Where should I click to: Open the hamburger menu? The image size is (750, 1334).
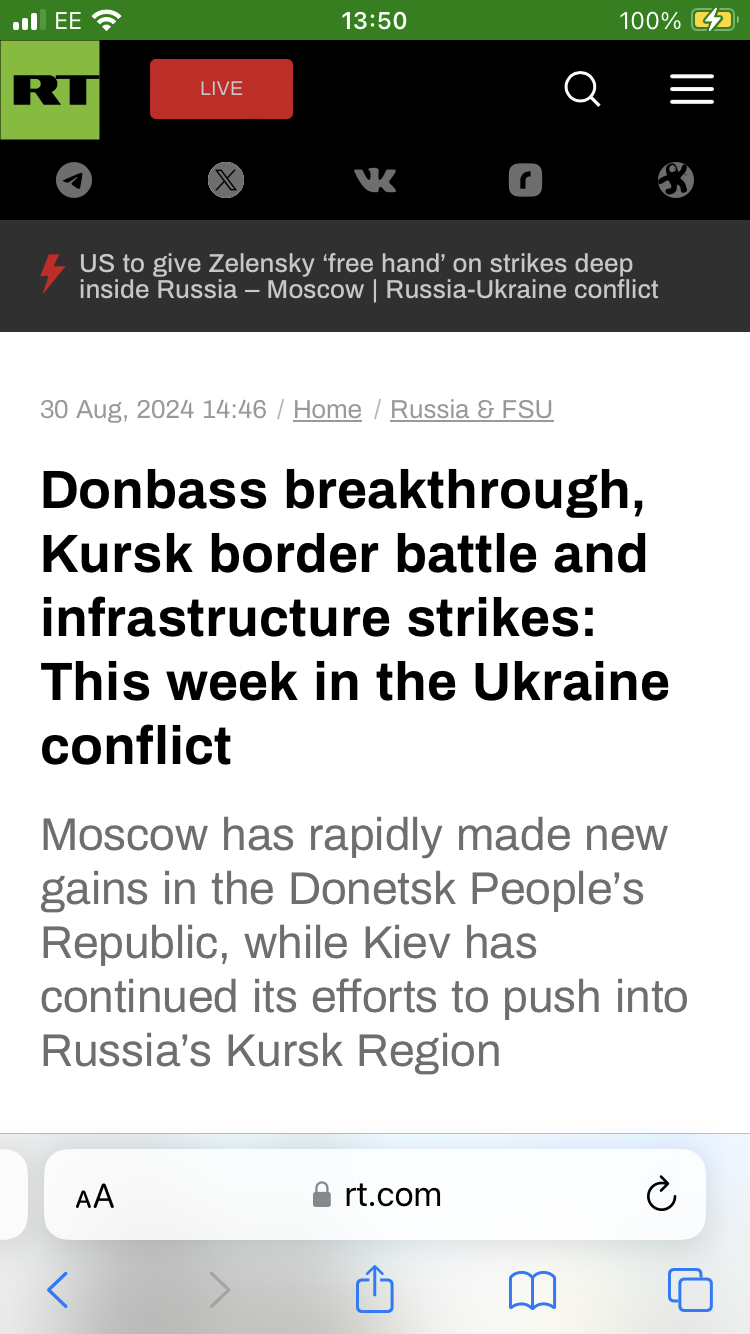691,89
